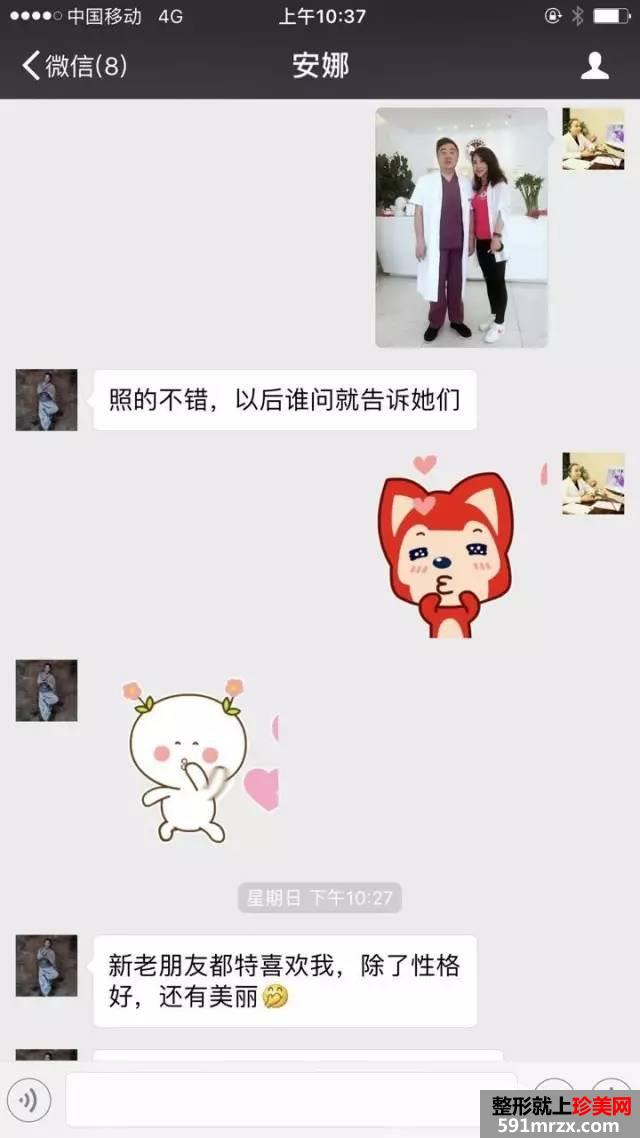Open 安娜's contact details icon
Image resolution: width=640 pixels, height=1138 pixels.
pos(595,66)
